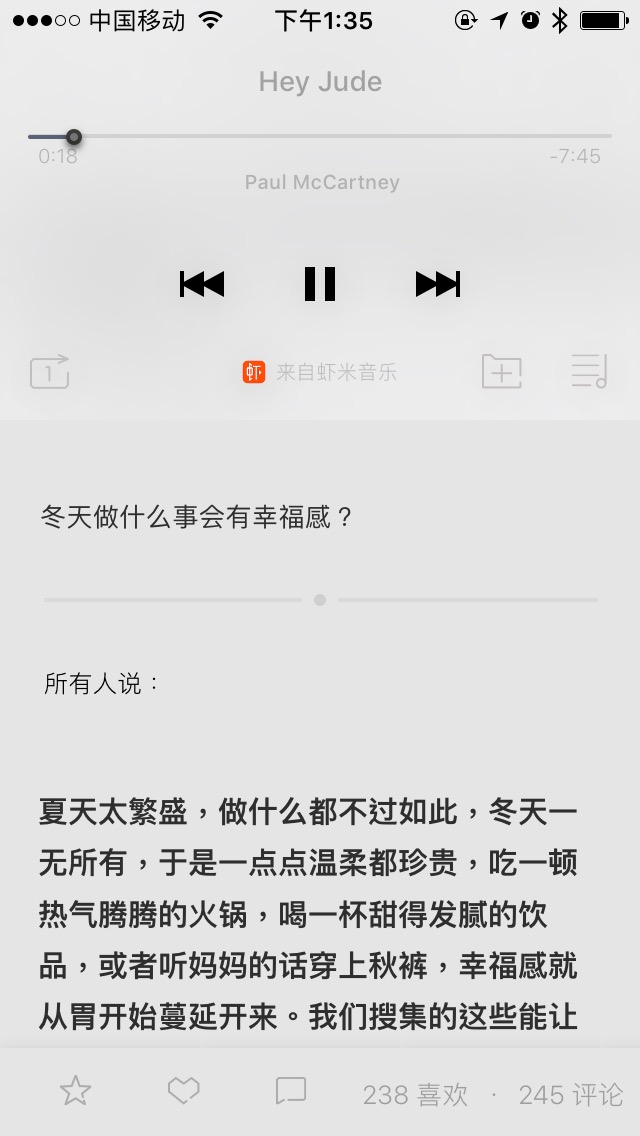Write a comment using the speech bubble icon
Viewport: 640px width, 1136px height.
290,1091
